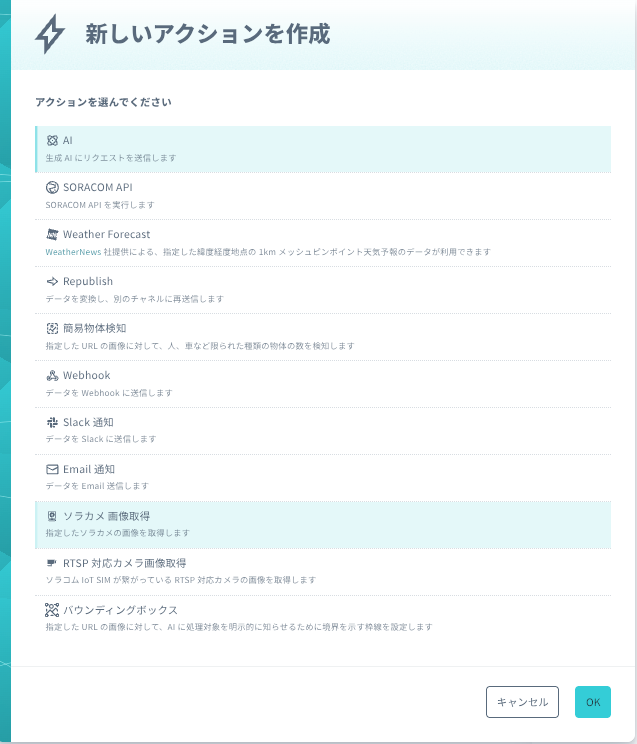Choose 簡易物体検知 action
The width and height of the screenshot is (637, 744).
[x=94, y=328]
